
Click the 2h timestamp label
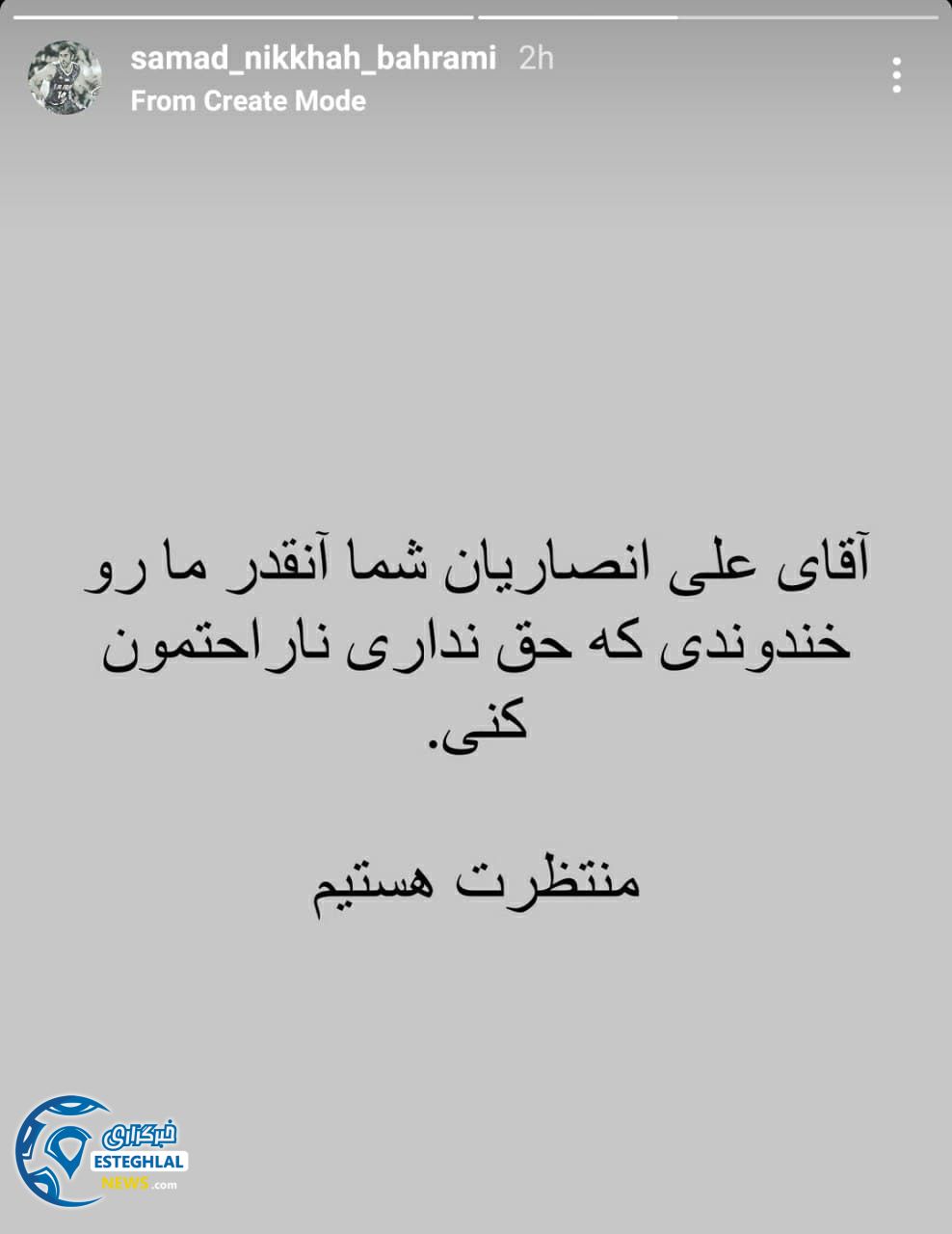(x=536, y=58)
